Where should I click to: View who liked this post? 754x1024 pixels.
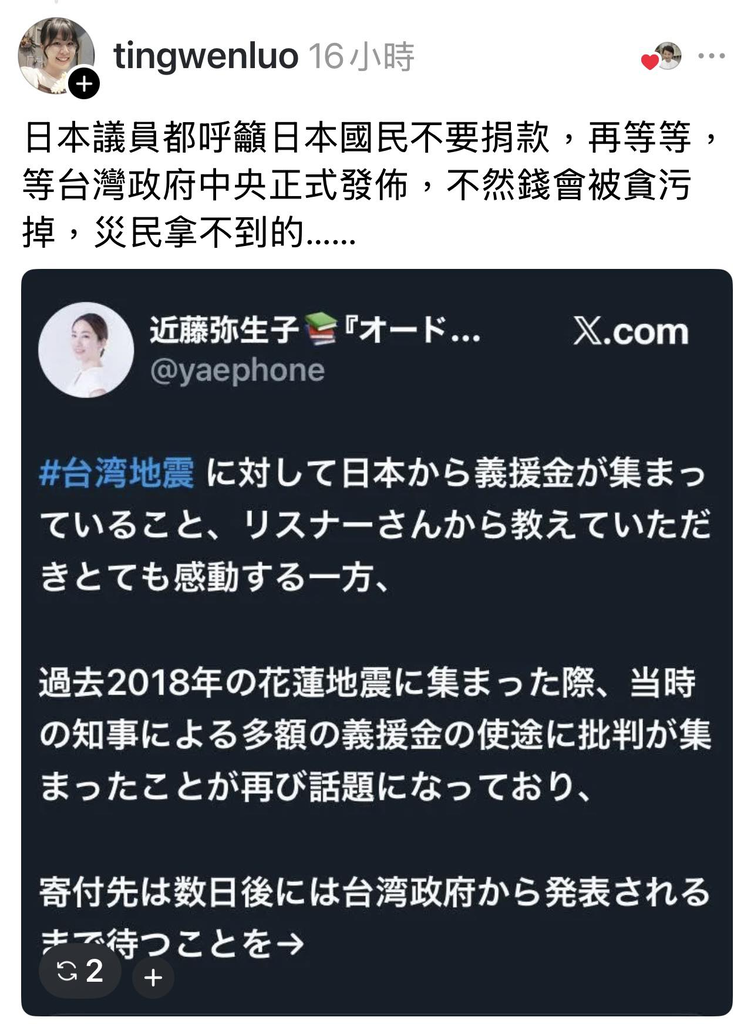coord(663,57)
